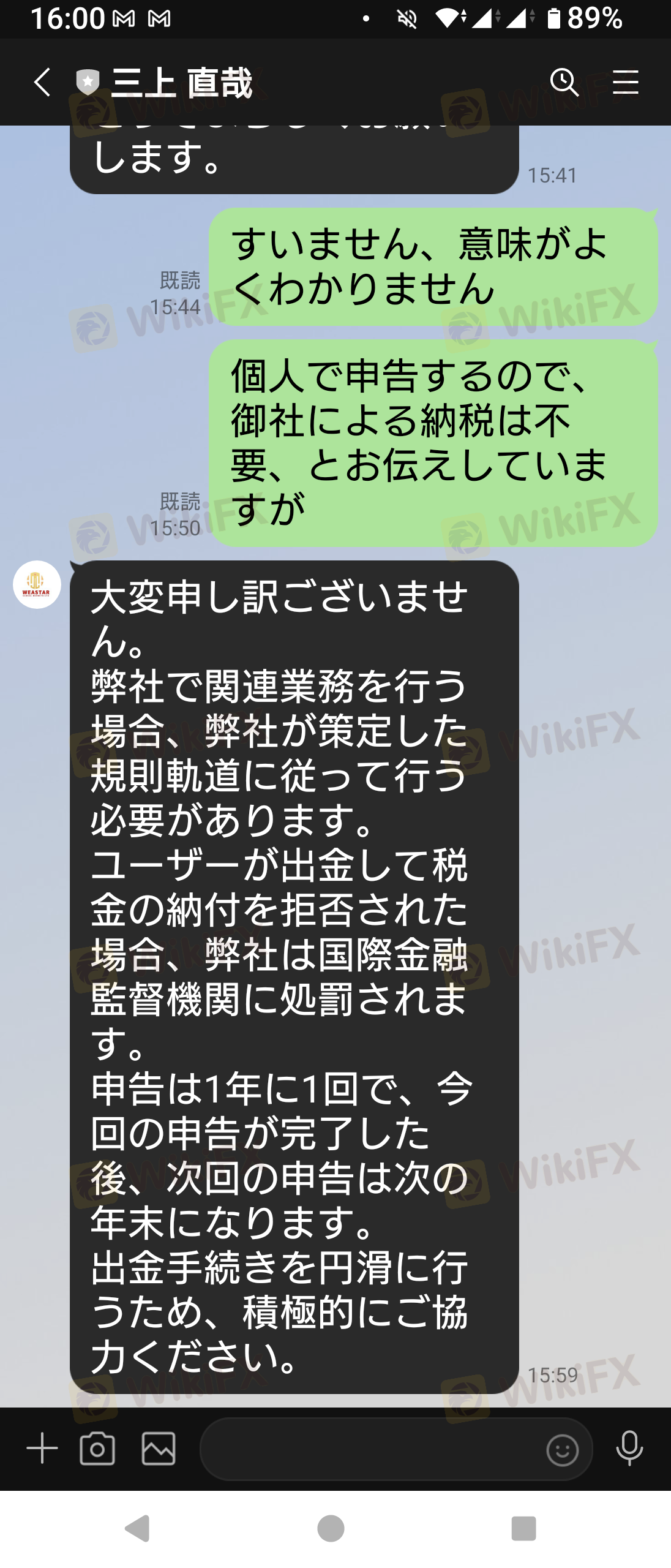Open the photo gallery picker

[159, 1449]
